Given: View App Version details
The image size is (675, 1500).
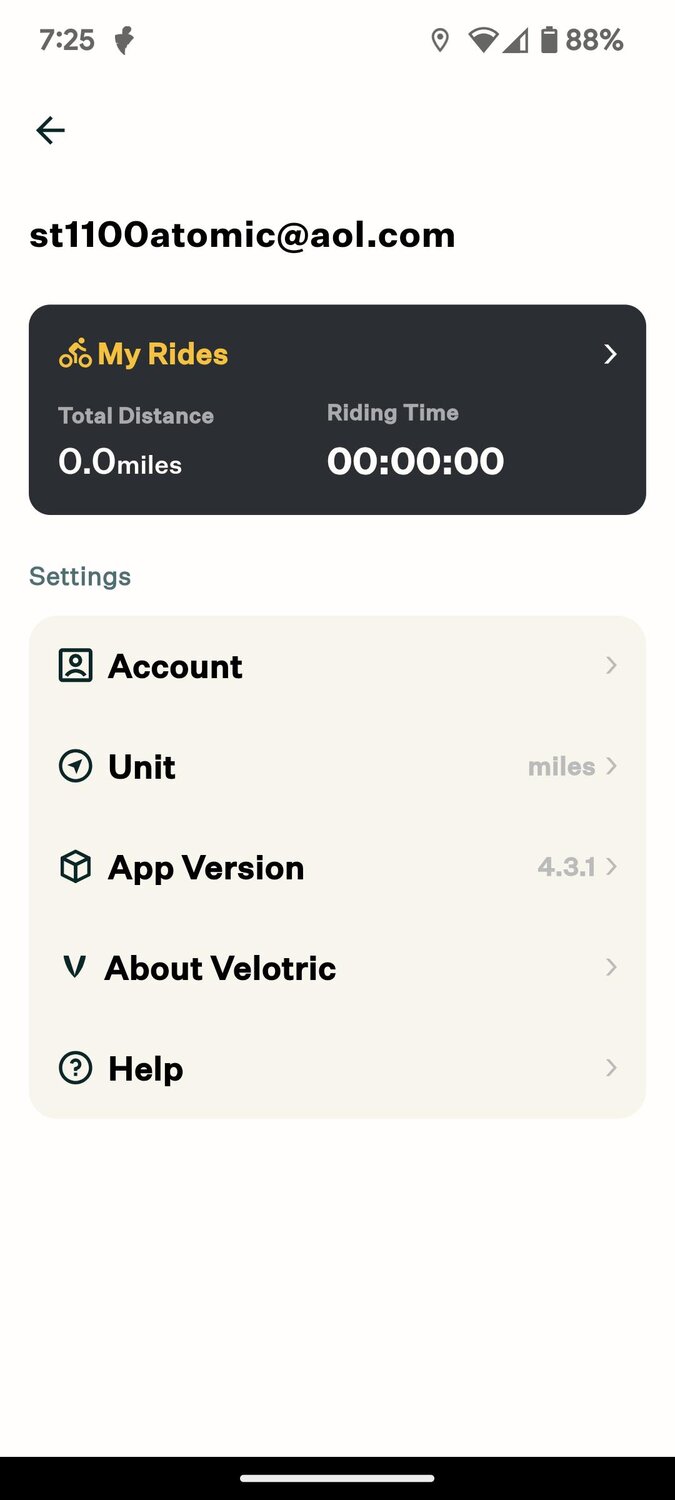Looking at the screenshot, I should [337, 867].
